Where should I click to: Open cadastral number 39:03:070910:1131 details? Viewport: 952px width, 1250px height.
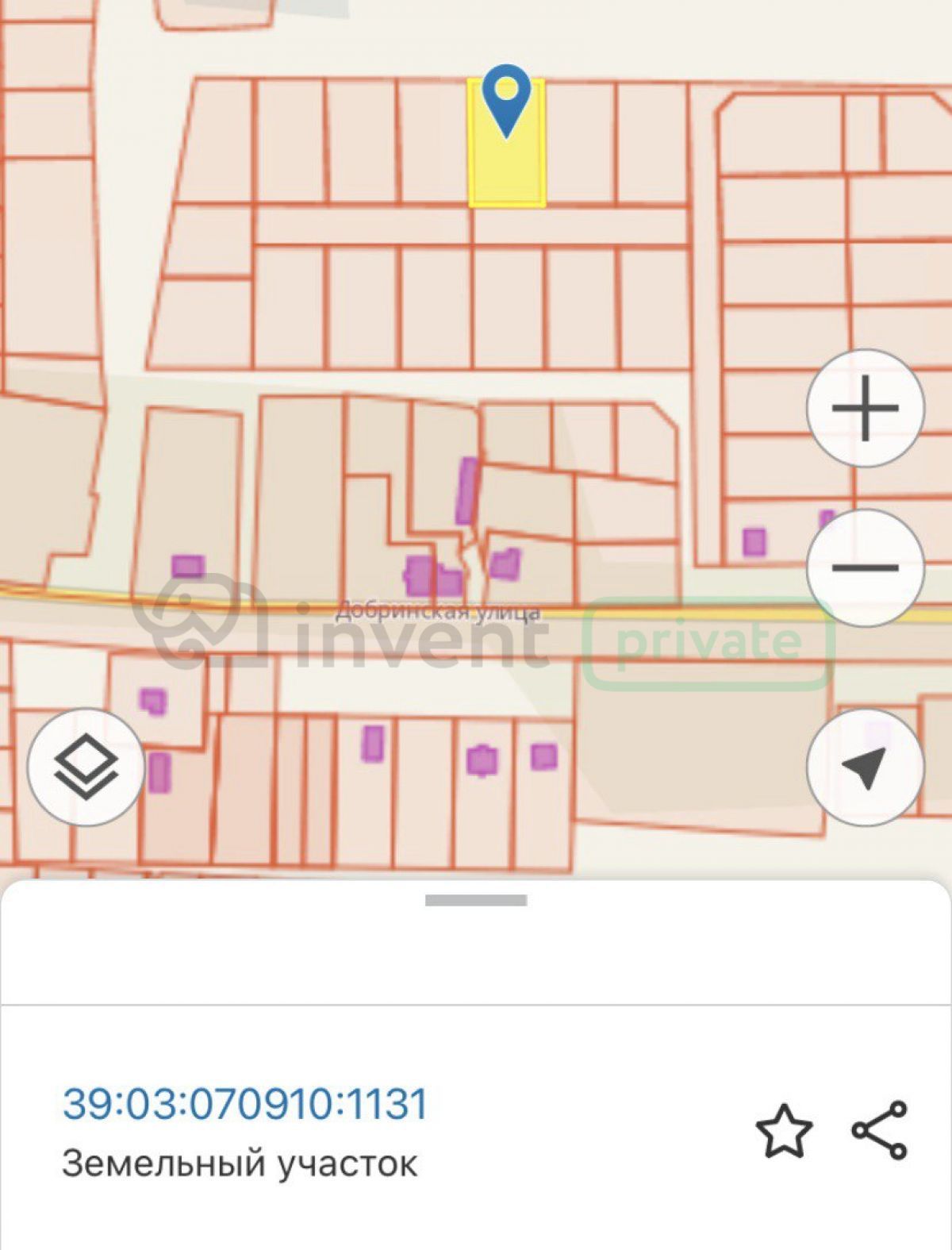[245, 1103]
